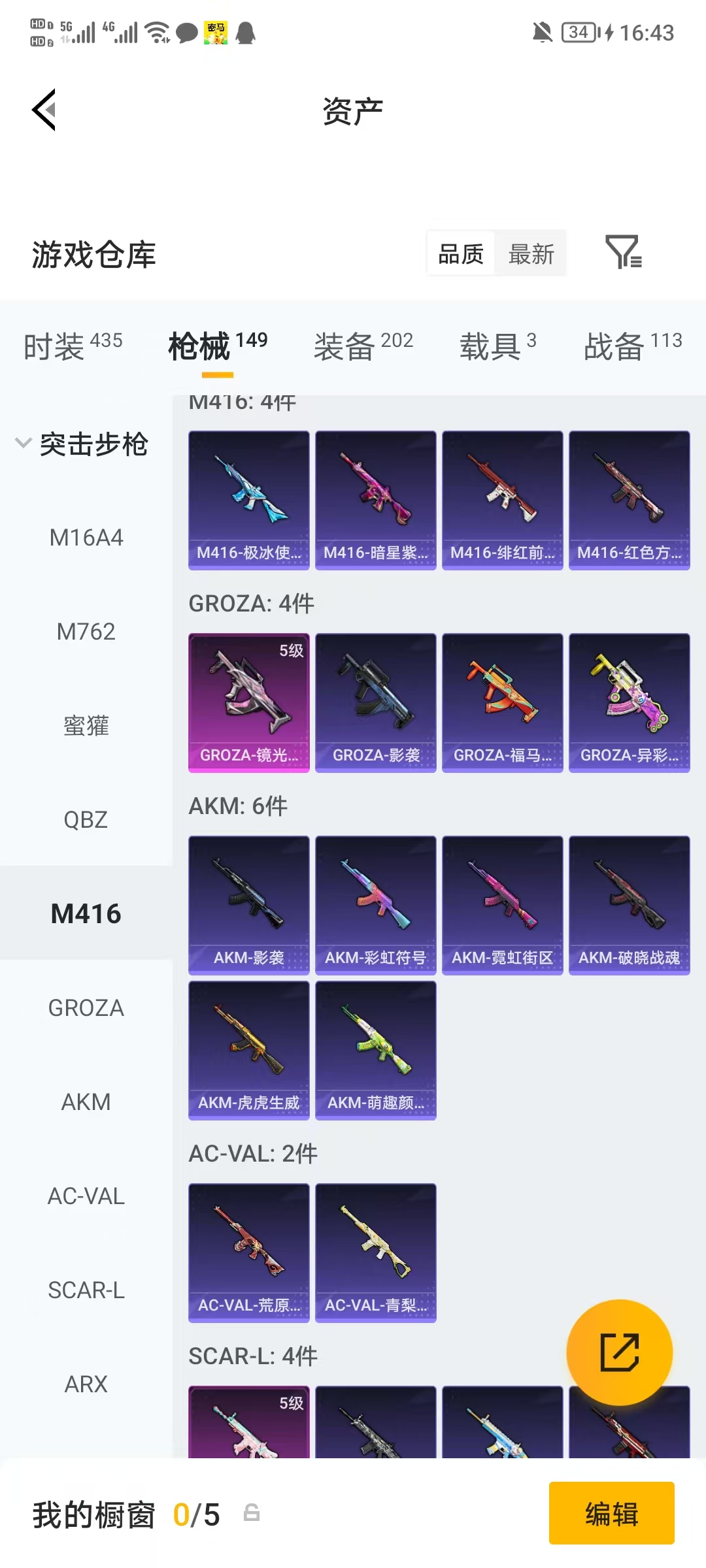Jump to GROZA in the side list
The height and width of the screenshot is (1568, 706).
click(x=86, y=1008)
